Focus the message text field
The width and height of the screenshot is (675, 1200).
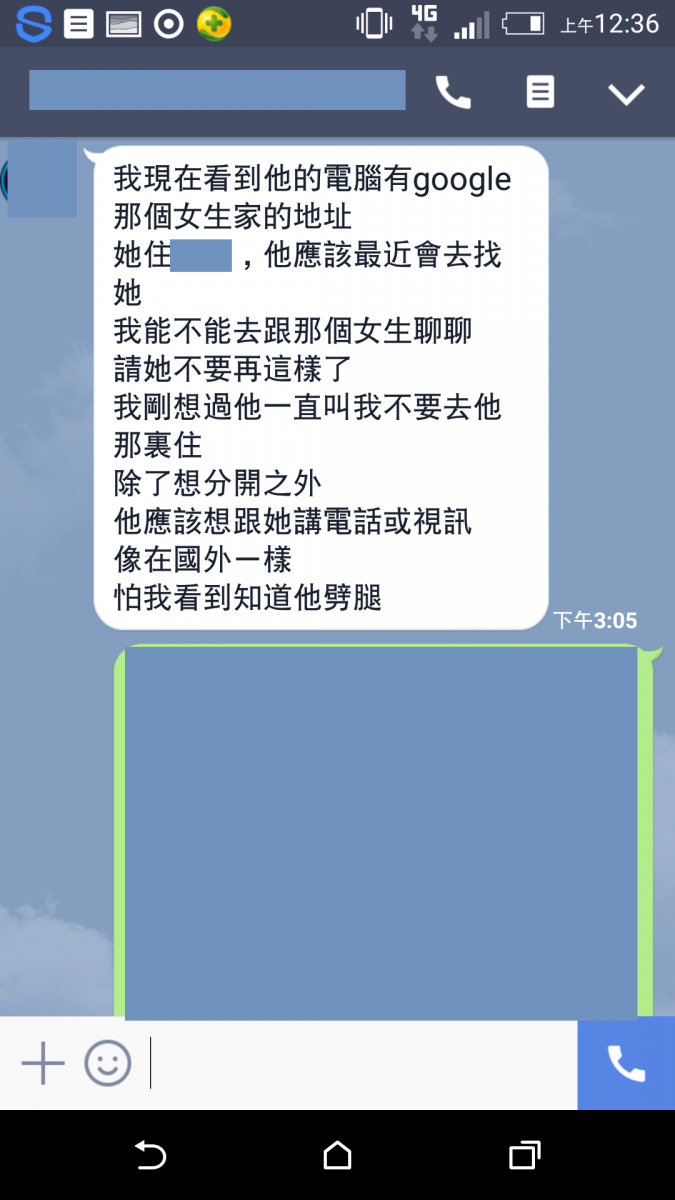click(x=360, y=1063)
